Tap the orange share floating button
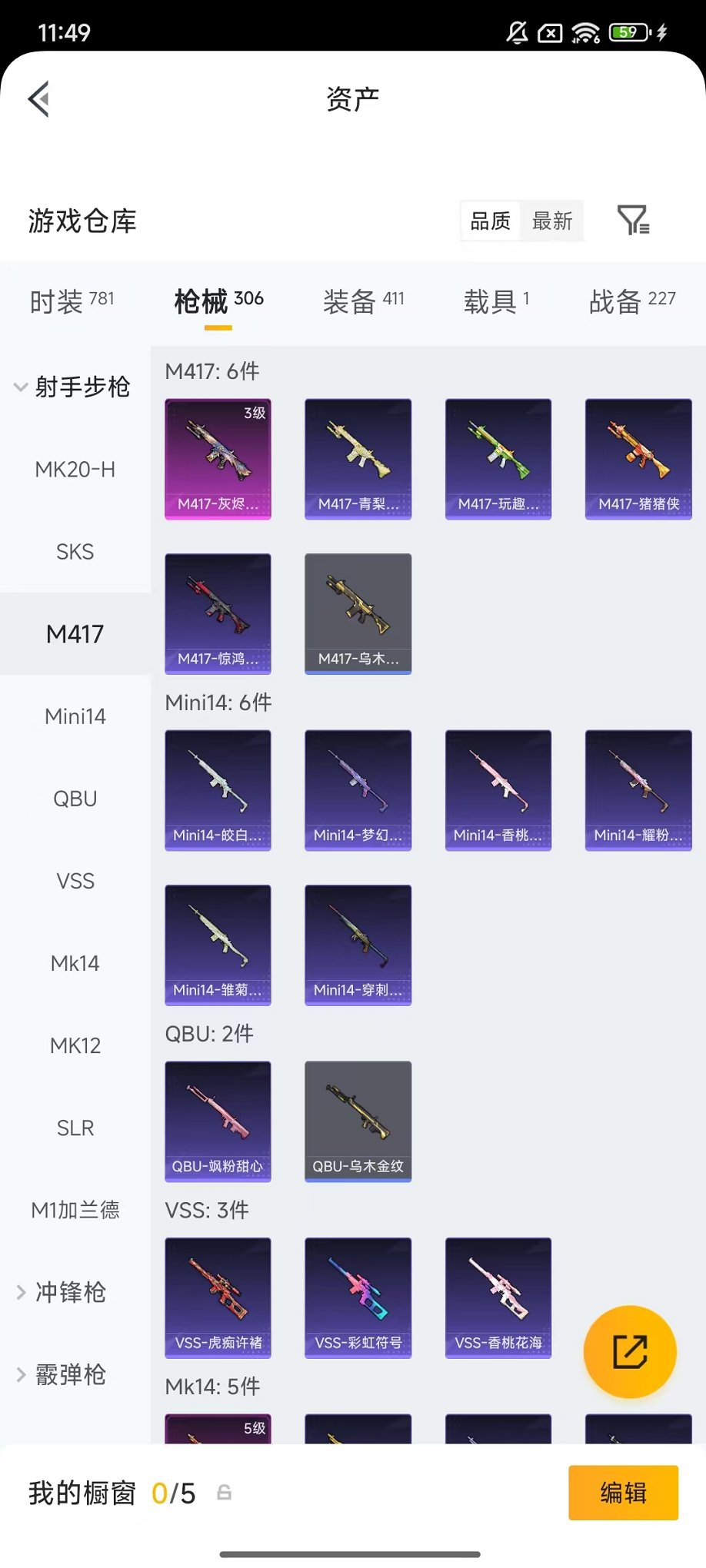Screen dimensions: 706x1568 (630, 1351)
